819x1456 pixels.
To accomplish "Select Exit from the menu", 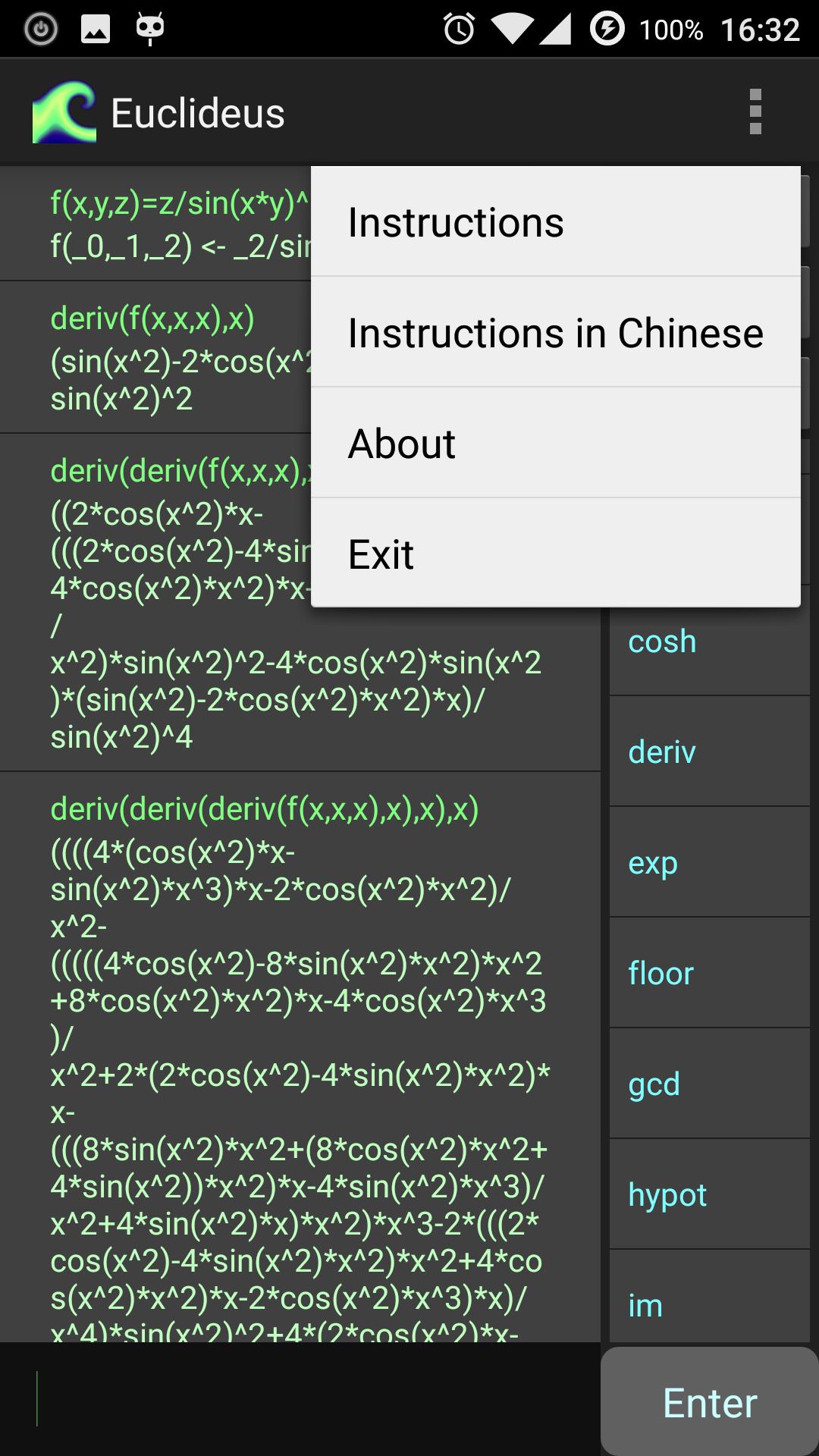I will (555, 554).
